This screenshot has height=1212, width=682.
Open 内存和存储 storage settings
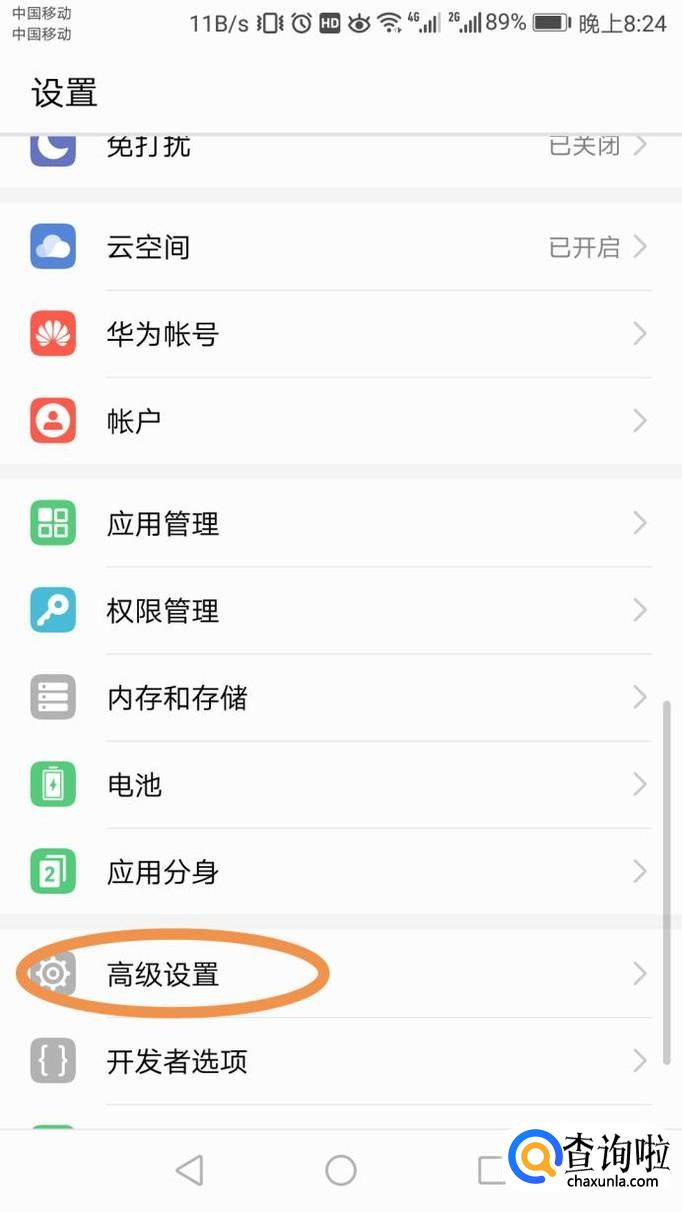[341, 697]
